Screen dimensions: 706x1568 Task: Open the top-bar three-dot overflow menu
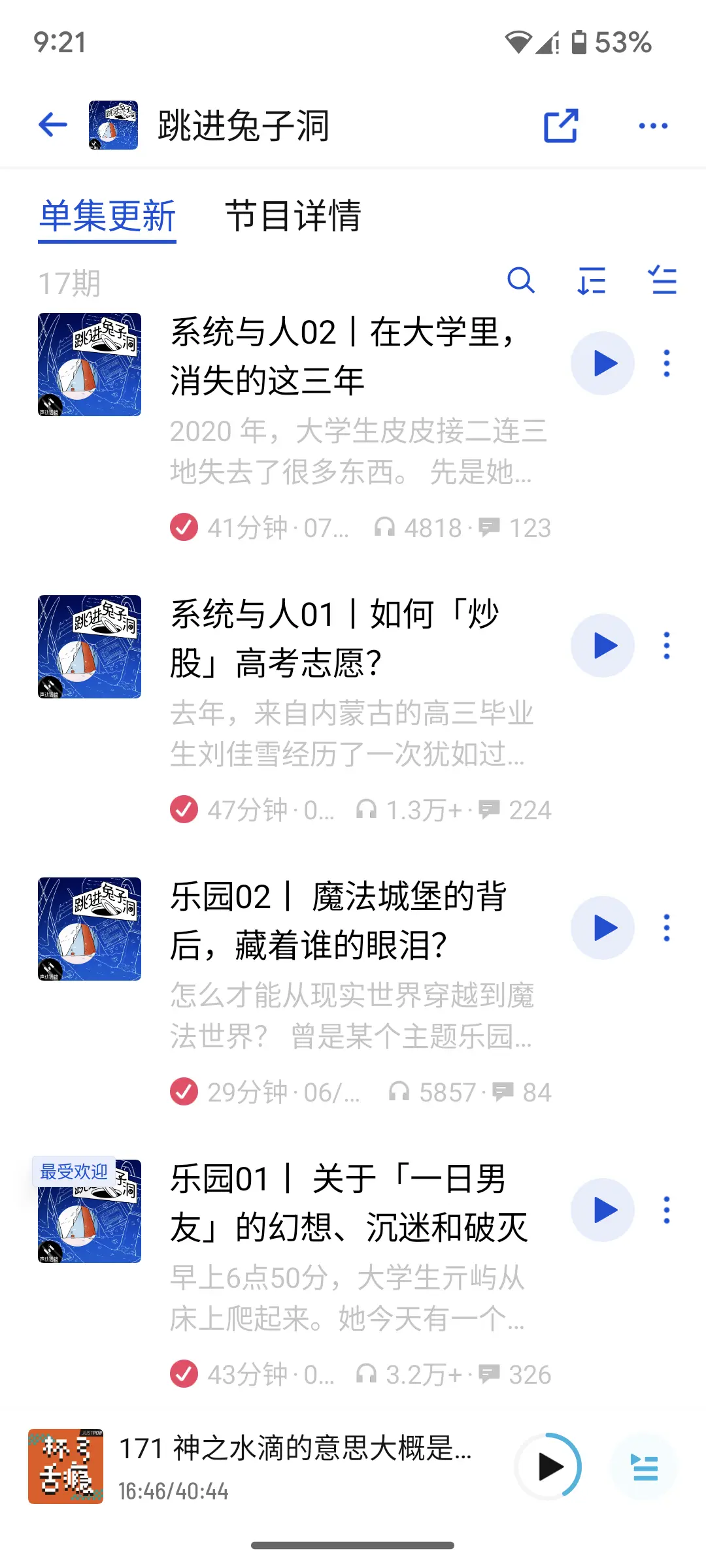653,125
